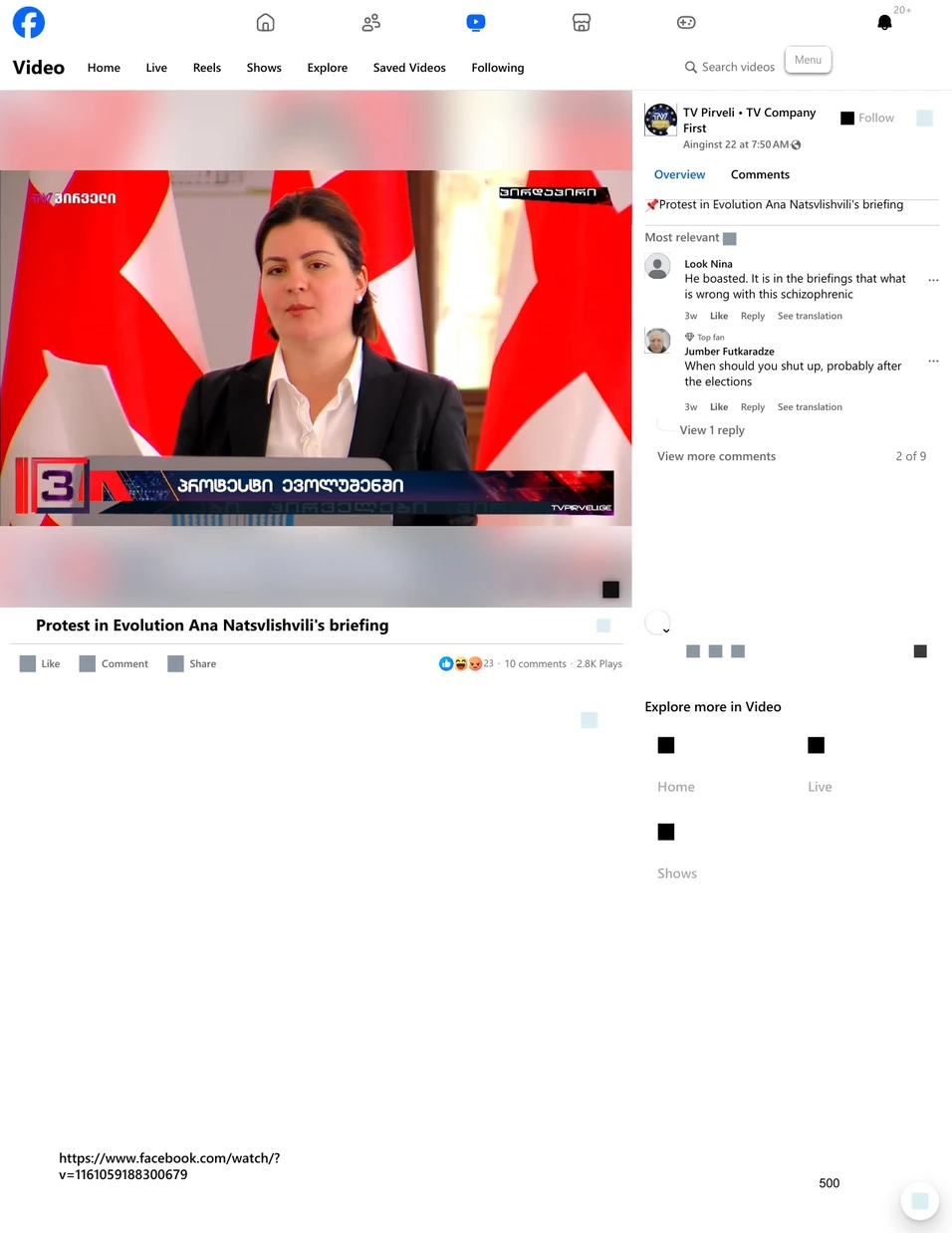
Task: Switch to the Following tab
Action: coord(498,68)
